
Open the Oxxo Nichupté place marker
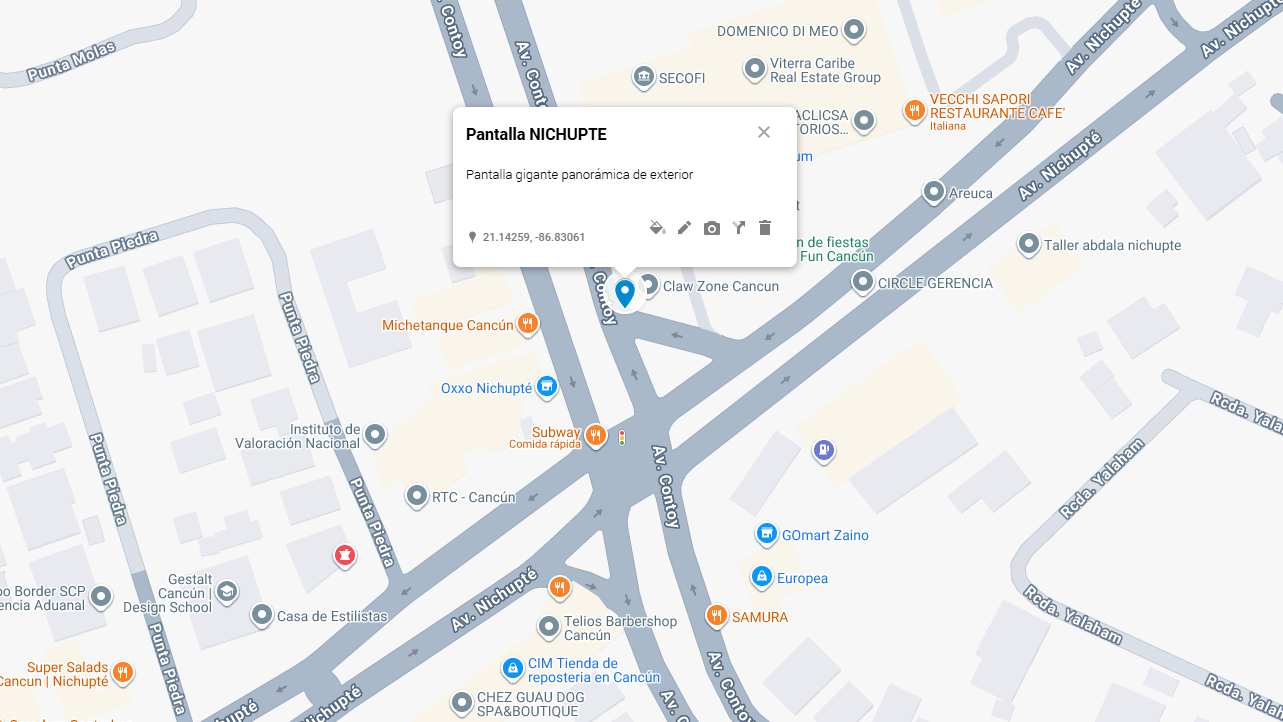(545, 386)
